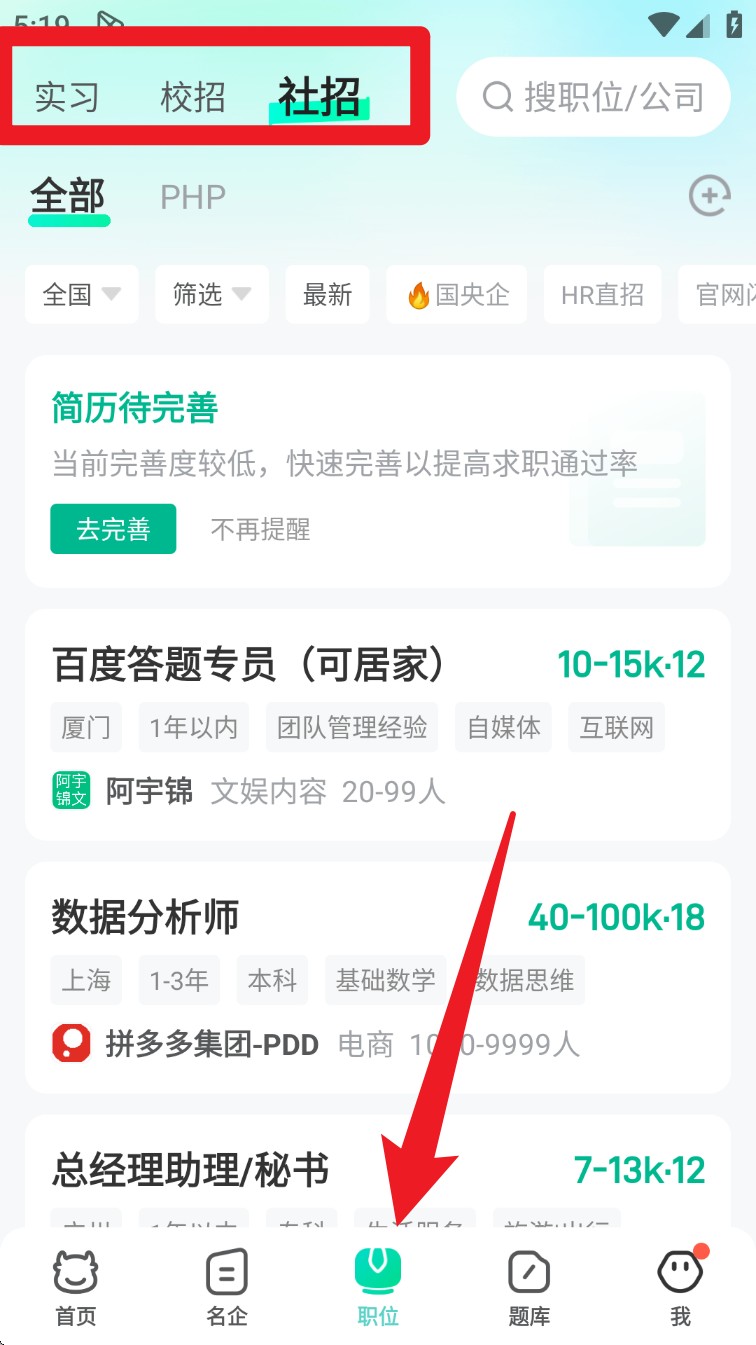Screen dimensions: 756x1345
Task: Dismiss with 不再提醒
Action: pos(260,529)
